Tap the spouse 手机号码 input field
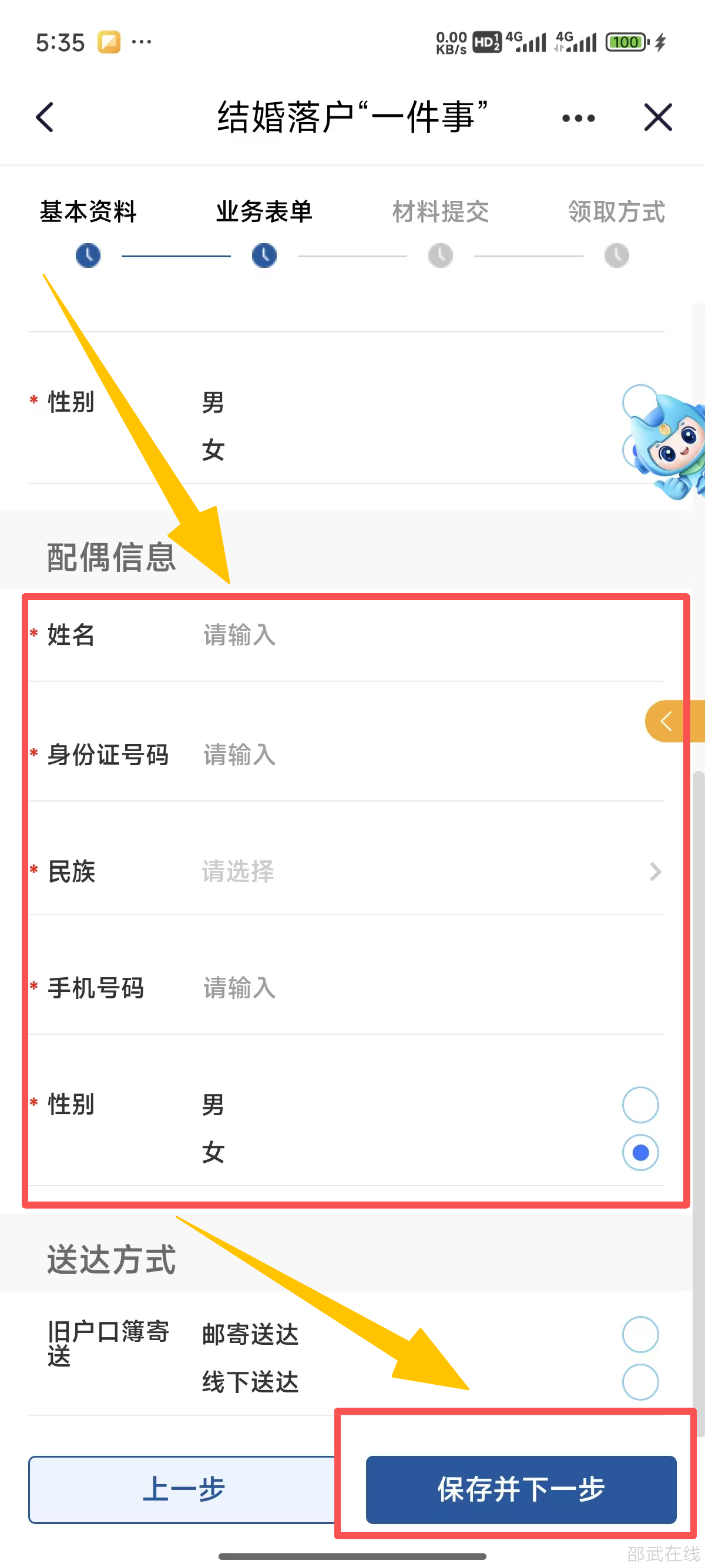This screenshot has height=1568, width=705. [x=426, y=987]
